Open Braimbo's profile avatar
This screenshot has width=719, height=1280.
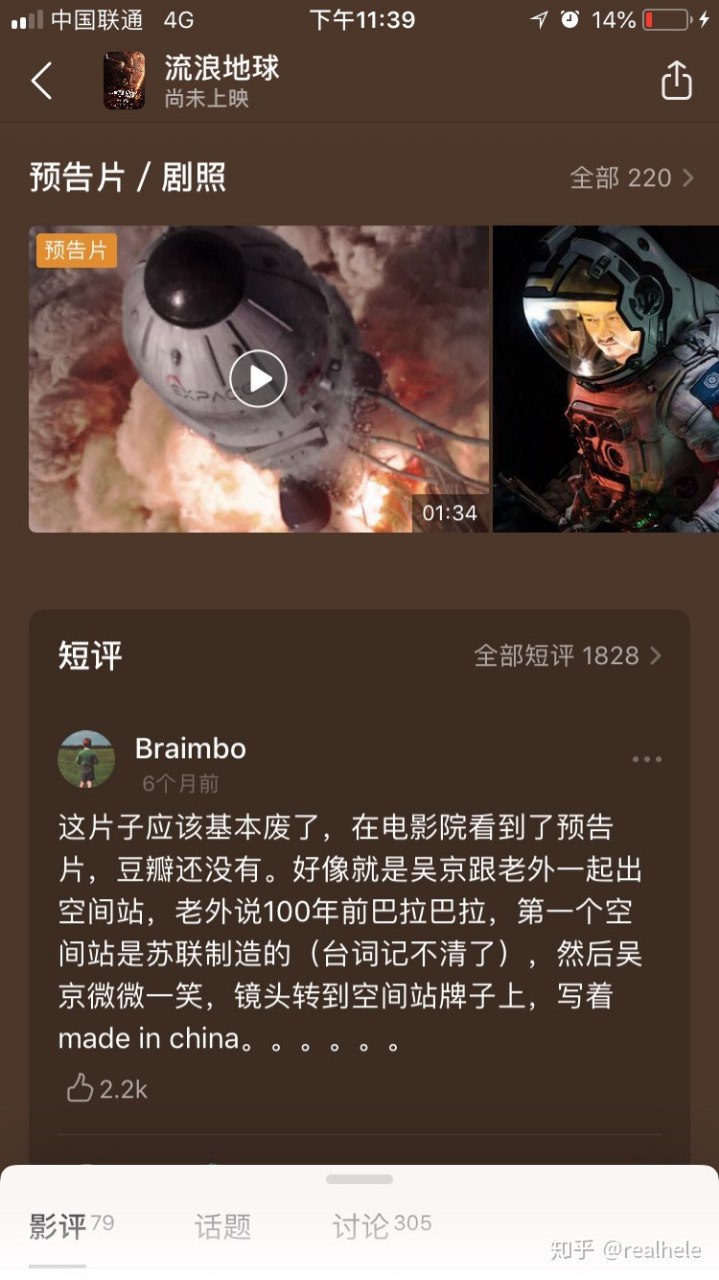(86, 758)
